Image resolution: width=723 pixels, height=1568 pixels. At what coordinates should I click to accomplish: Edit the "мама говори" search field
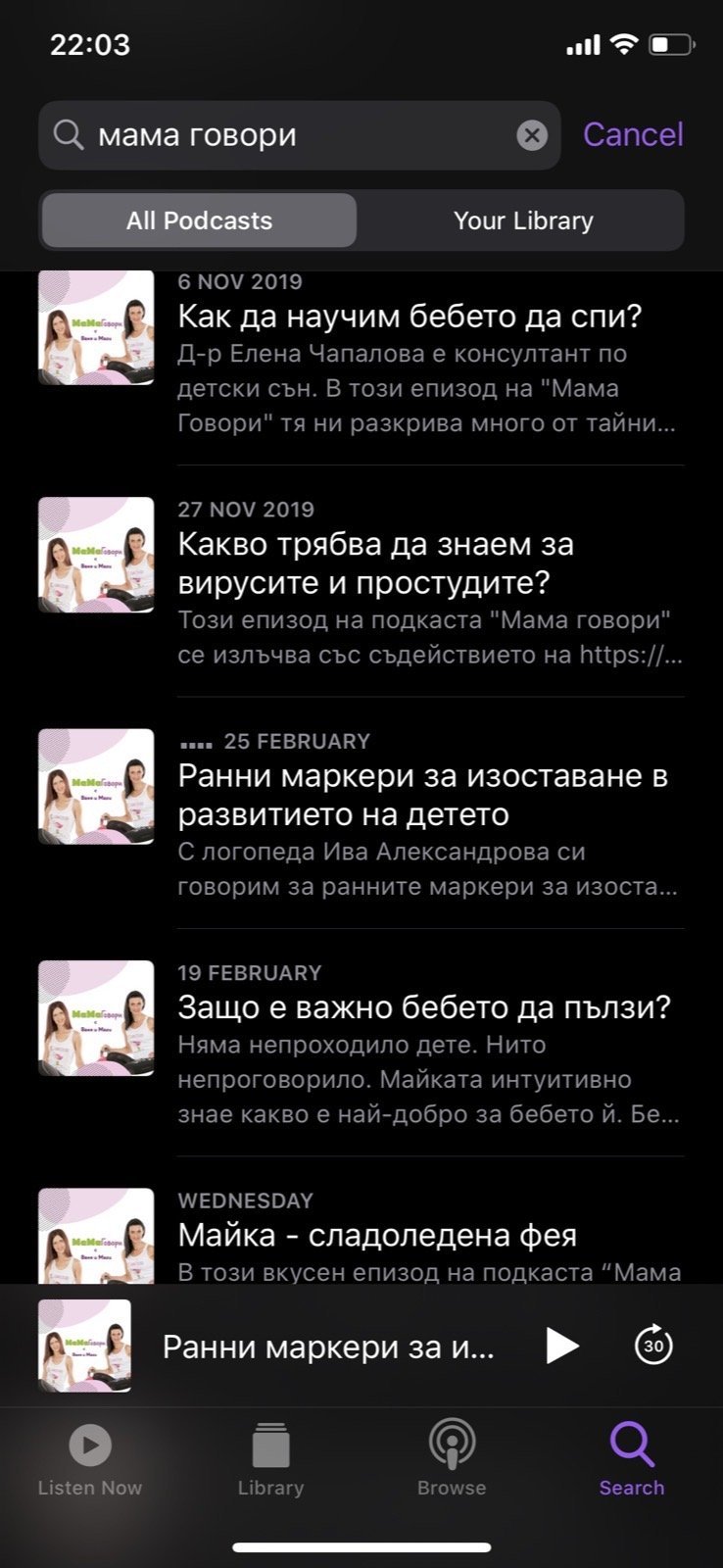point(300,135)
